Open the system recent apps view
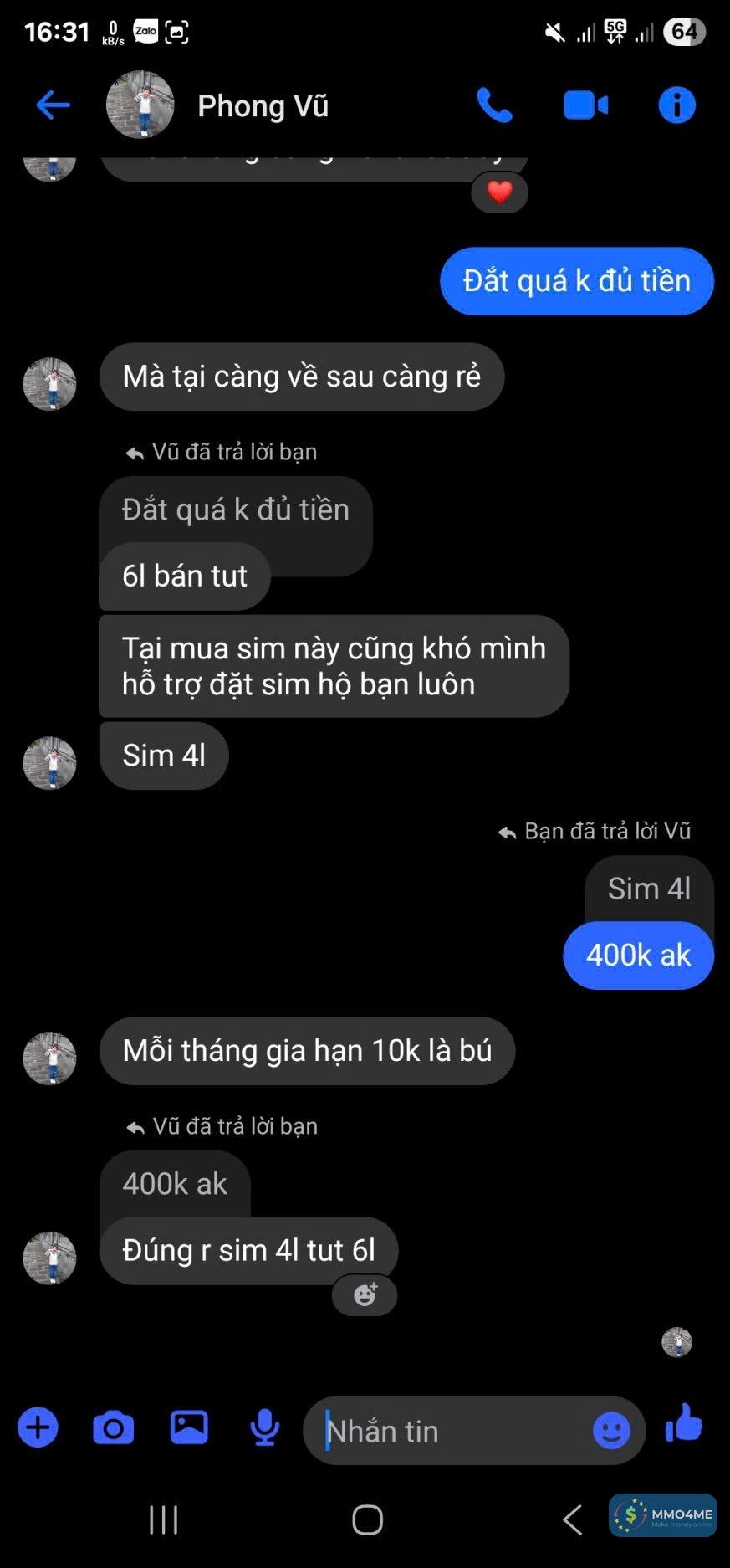This screenshot has width=730, height=1568. click(x=163, y=1519)
